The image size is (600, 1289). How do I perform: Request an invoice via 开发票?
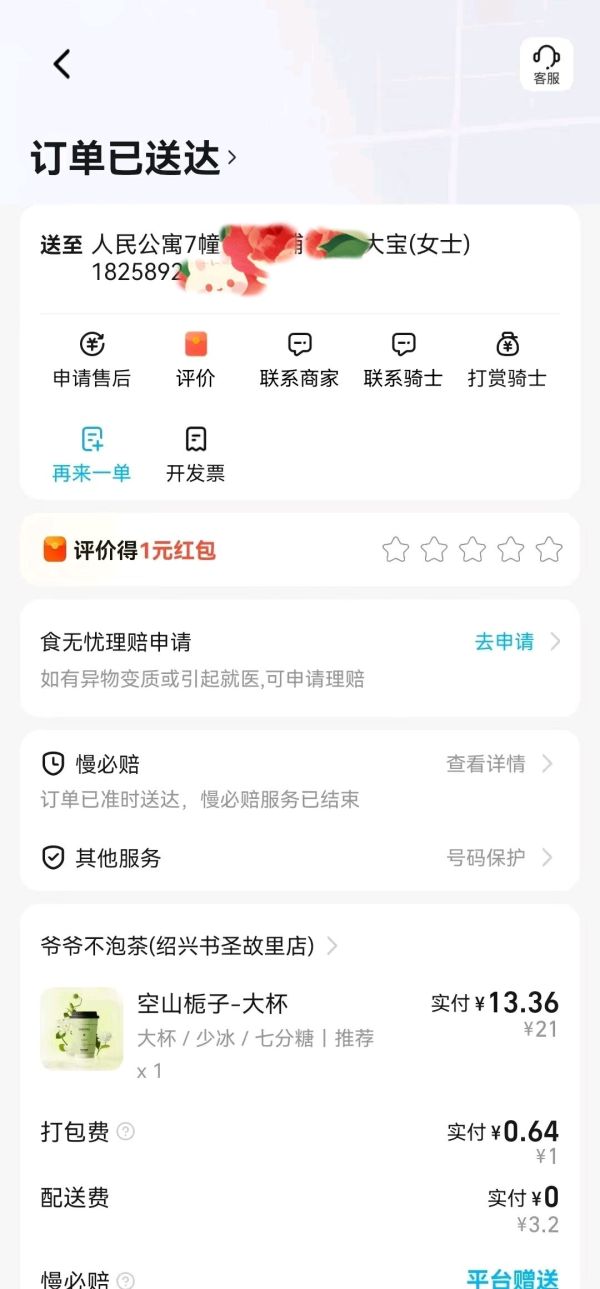coord(195,455)
